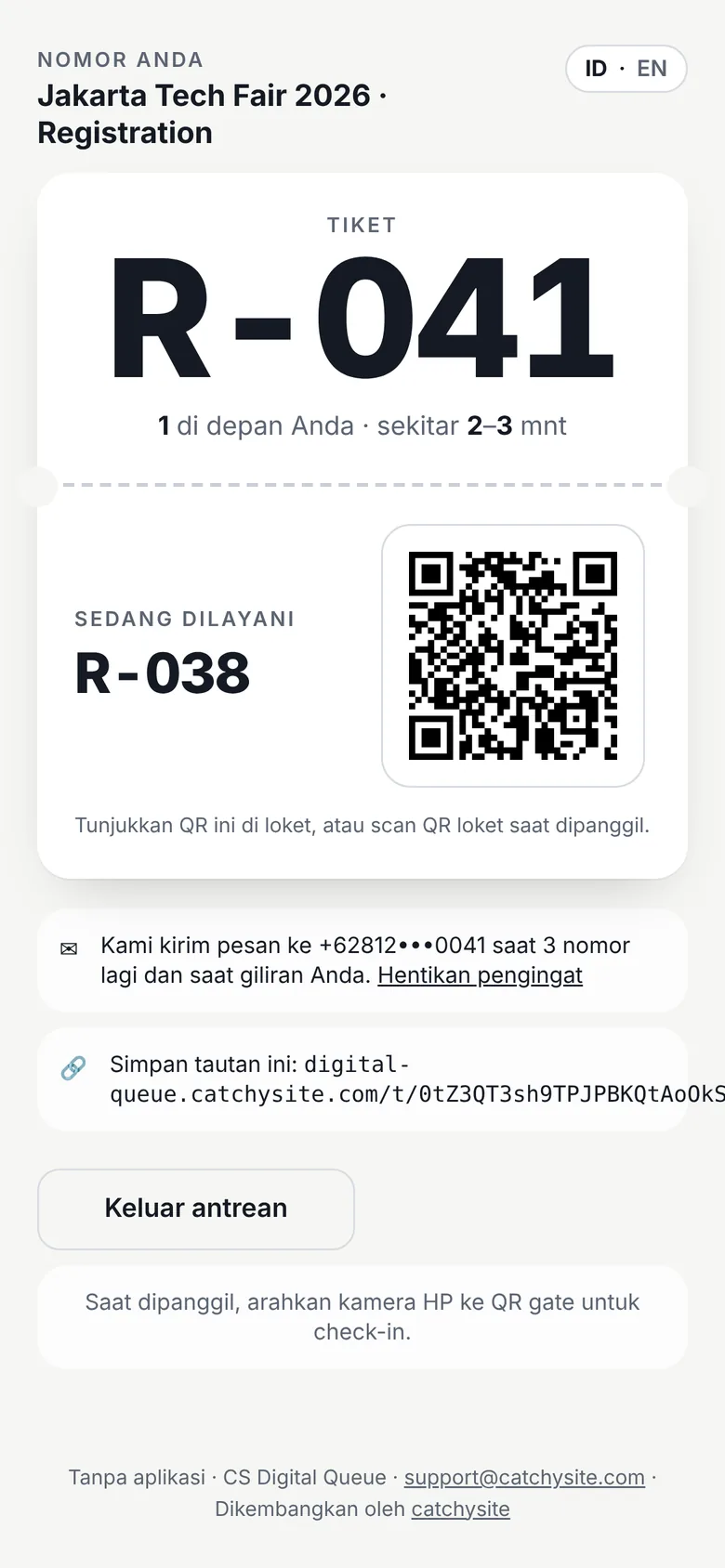Switch language to EN
This screenshot has width=725, height=1568.
[x=652, y=69]
